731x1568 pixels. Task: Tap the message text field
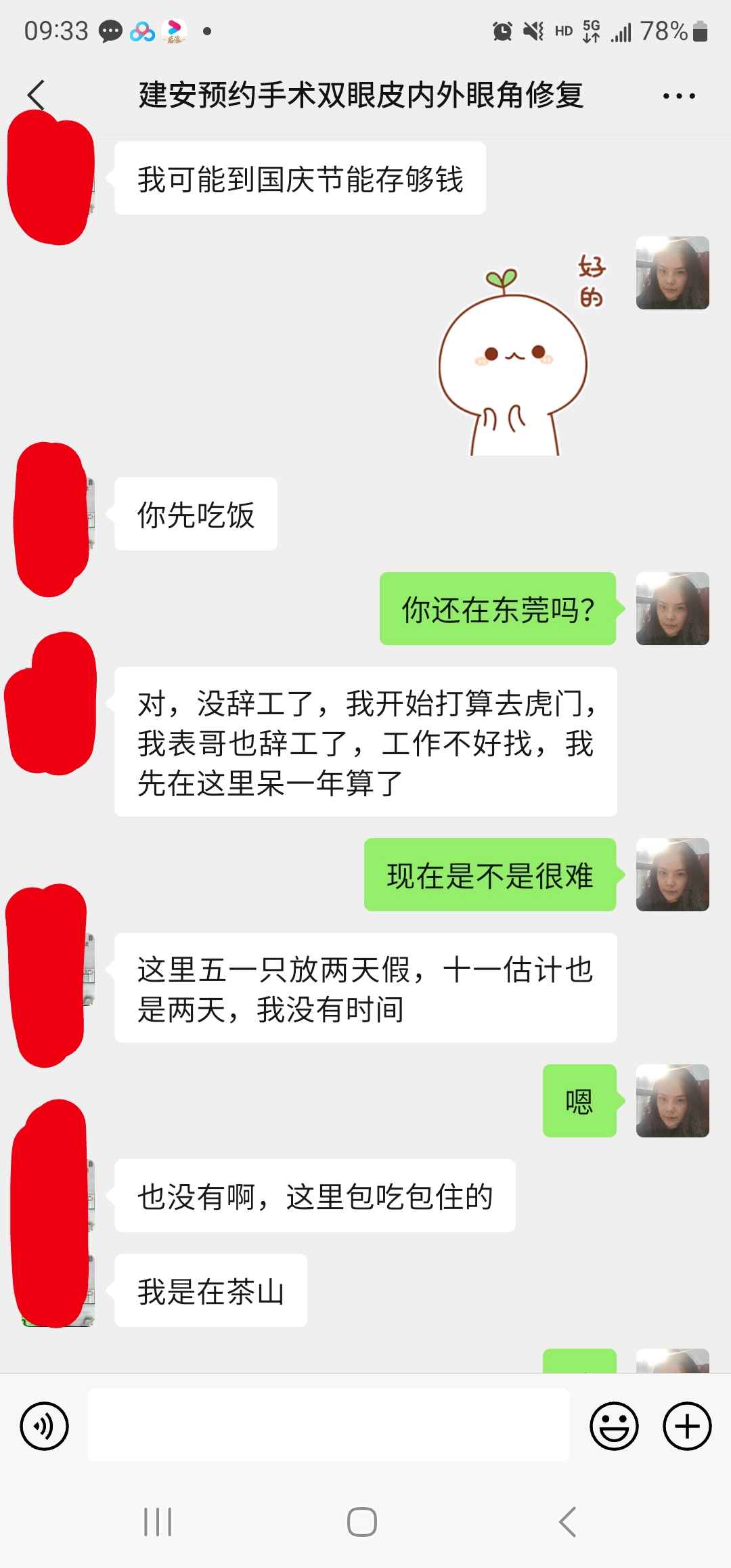click(x=328, y=1424)
